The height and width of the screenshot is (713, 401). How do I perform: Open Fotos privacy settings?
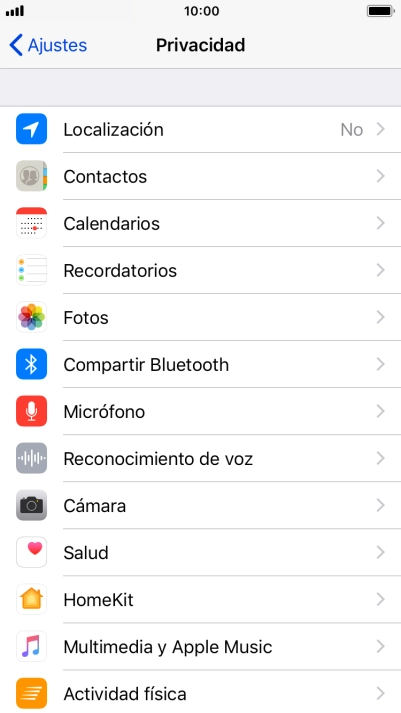[200, 317]
